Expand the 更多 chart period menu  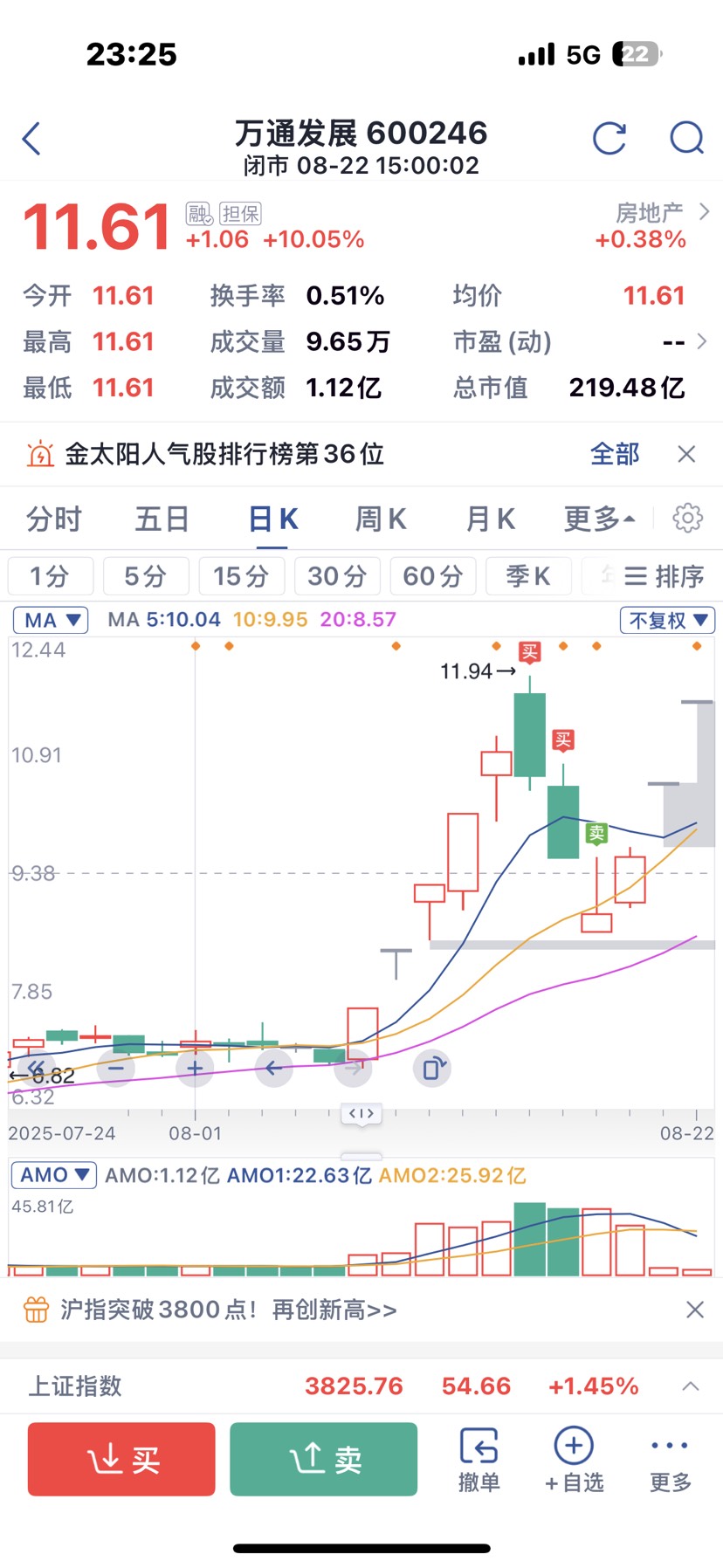pyautogui.click(x=599, y=519)
